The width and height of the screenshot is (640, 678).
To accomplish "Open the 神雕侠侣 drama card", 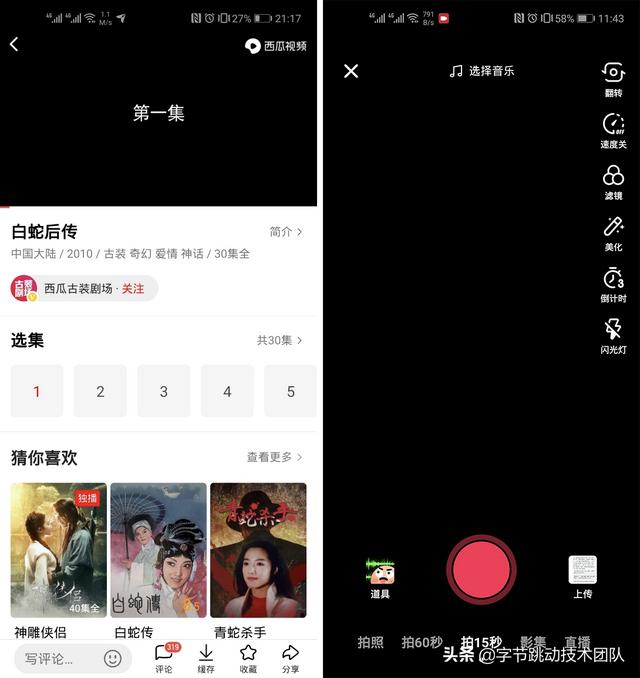I will pos(58,550).
